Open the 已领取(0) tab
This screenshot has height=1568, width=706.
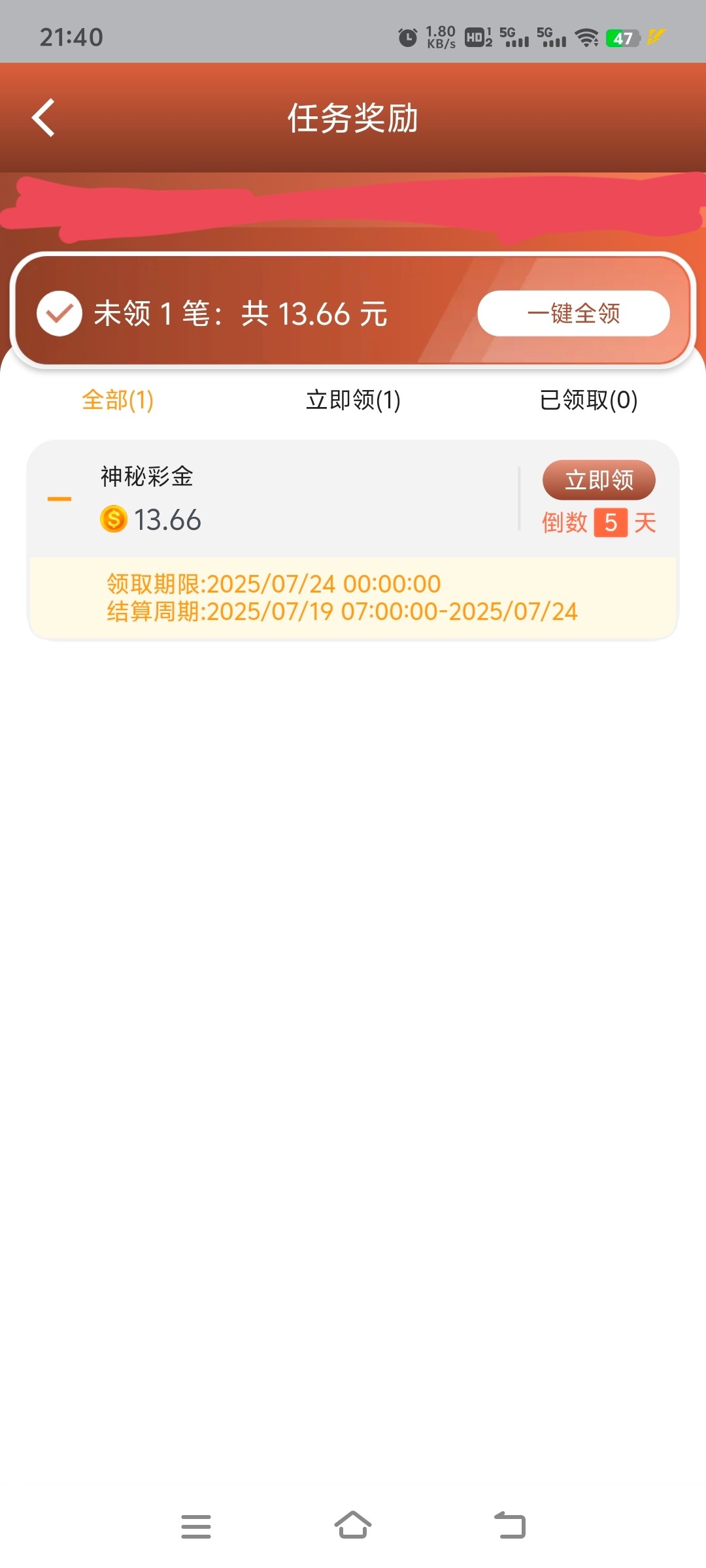588,400
